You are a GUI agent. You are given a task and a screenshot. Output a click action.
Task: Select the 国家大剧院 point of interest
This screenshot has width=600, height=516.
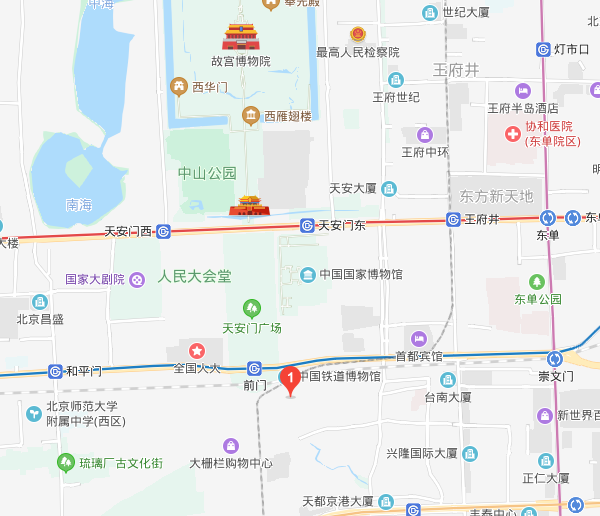135,279
